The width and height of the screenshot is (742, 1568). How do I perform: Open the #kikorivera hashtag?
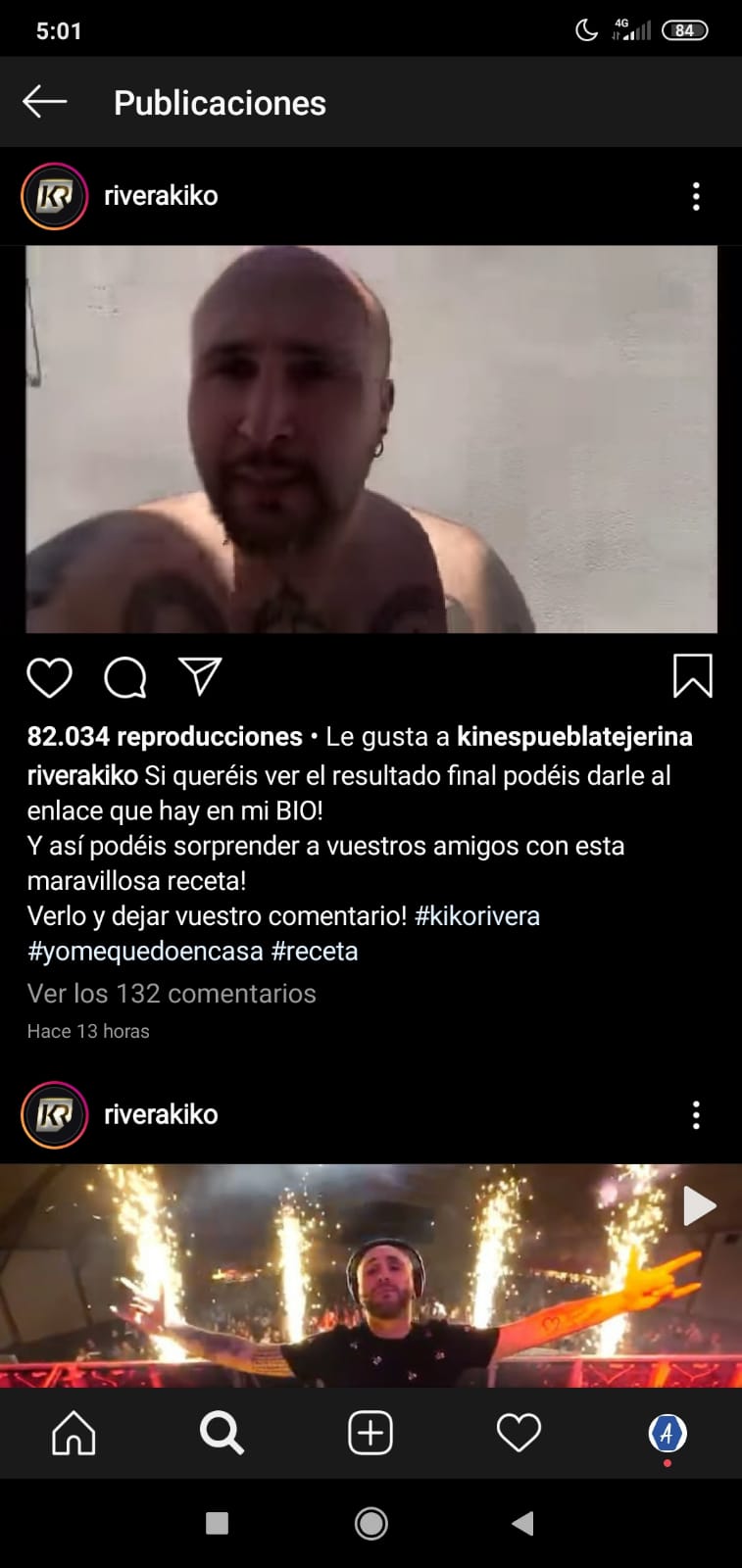tap(477, 916)
